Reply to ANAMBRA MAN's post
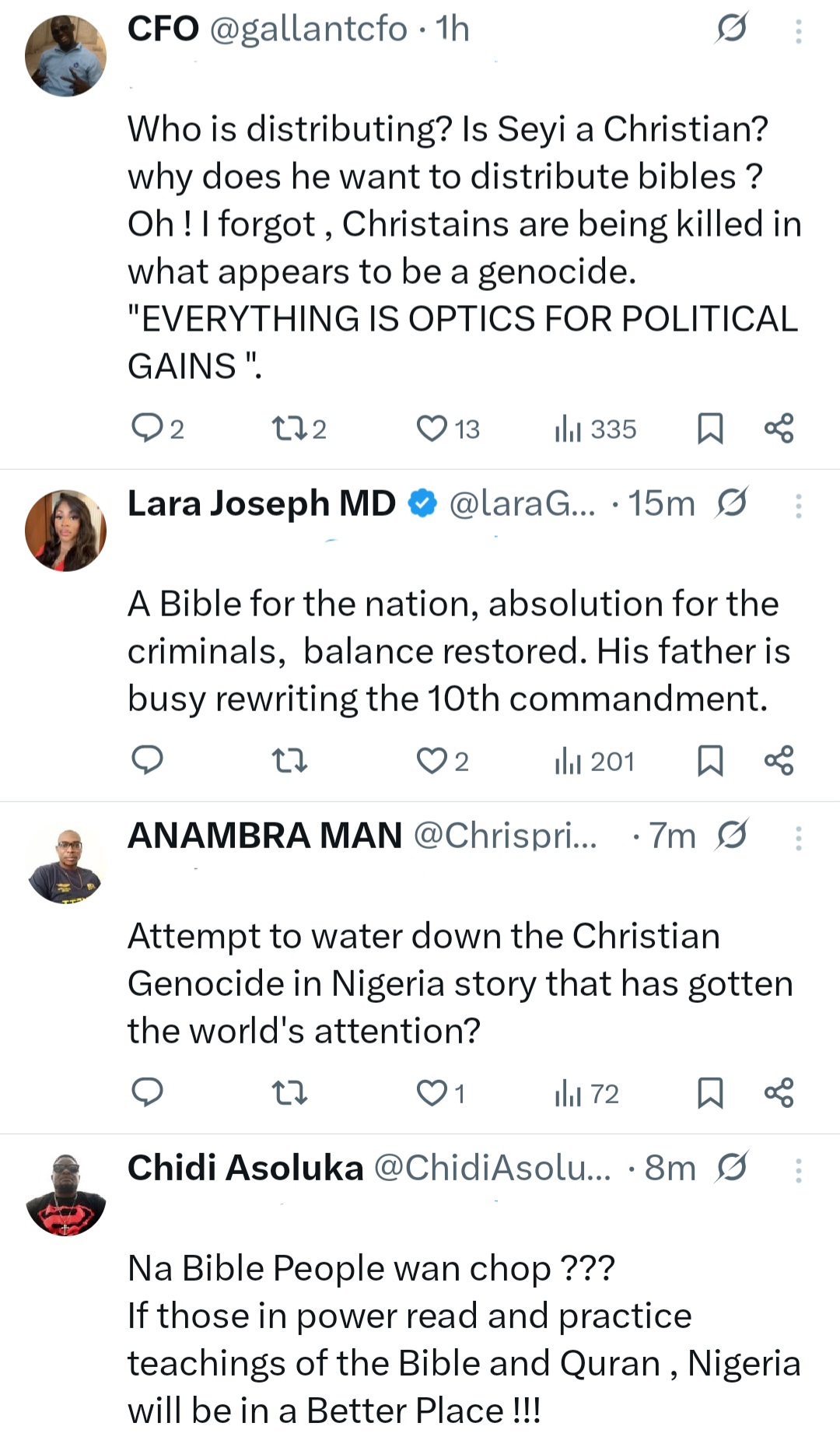840x1444 pixels. pos(148,1092)
